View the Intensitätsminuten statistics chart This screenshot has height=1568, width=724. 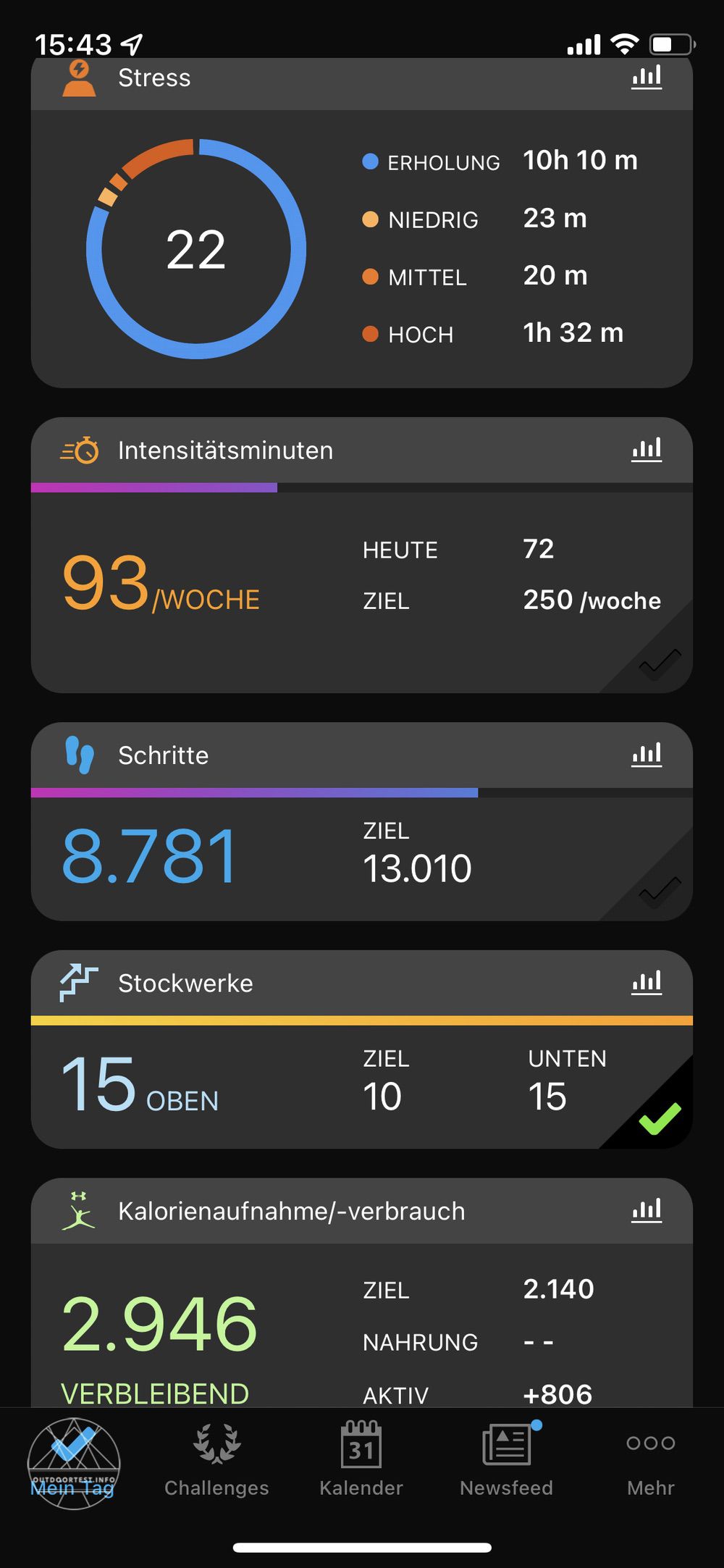[x=646, y=450]
